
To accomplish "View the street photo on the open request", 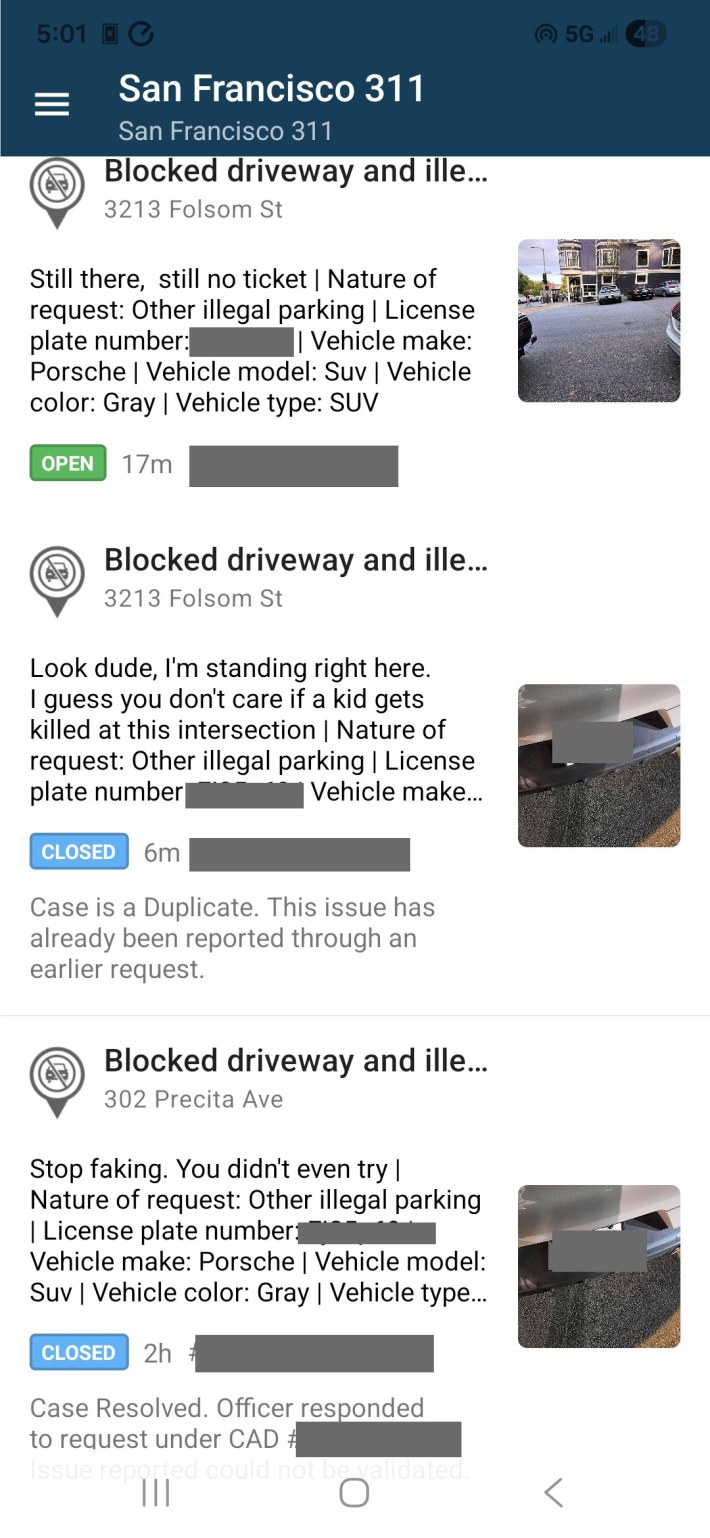I will pyautogui.click(x=598, y=321).
